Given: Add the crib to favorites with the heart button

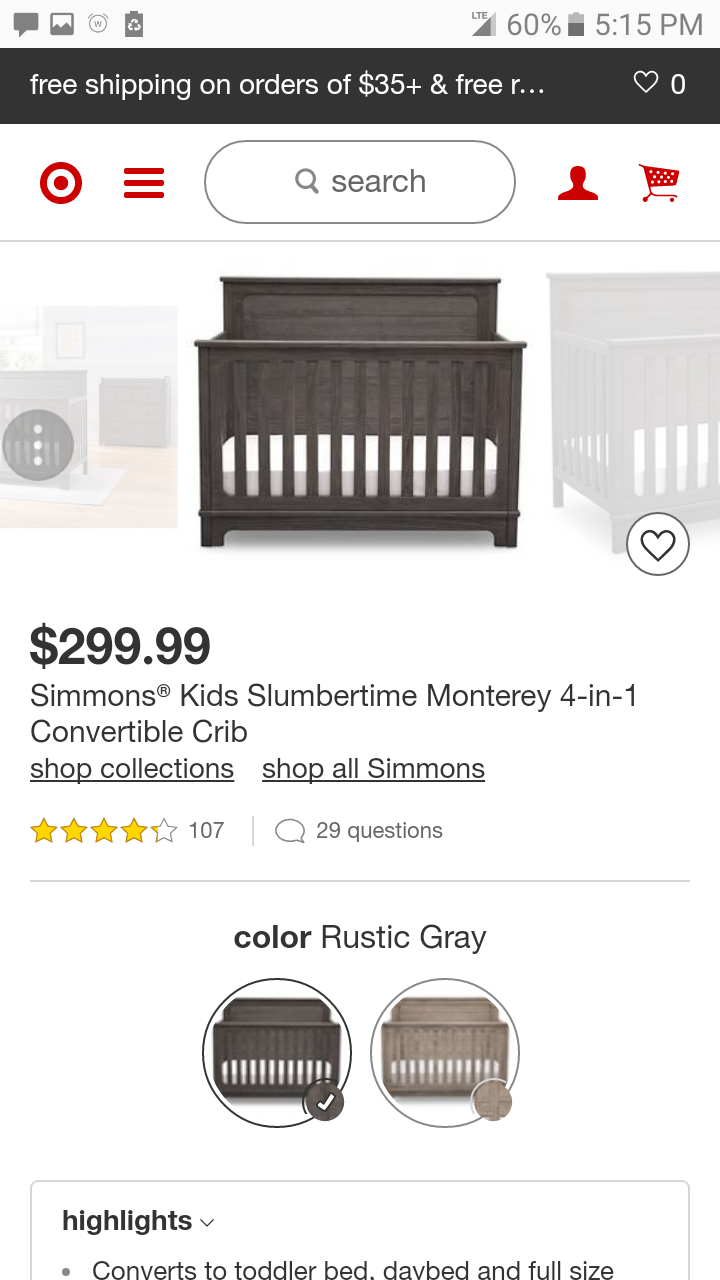Looking at the screenshot, I should [657, 545].
